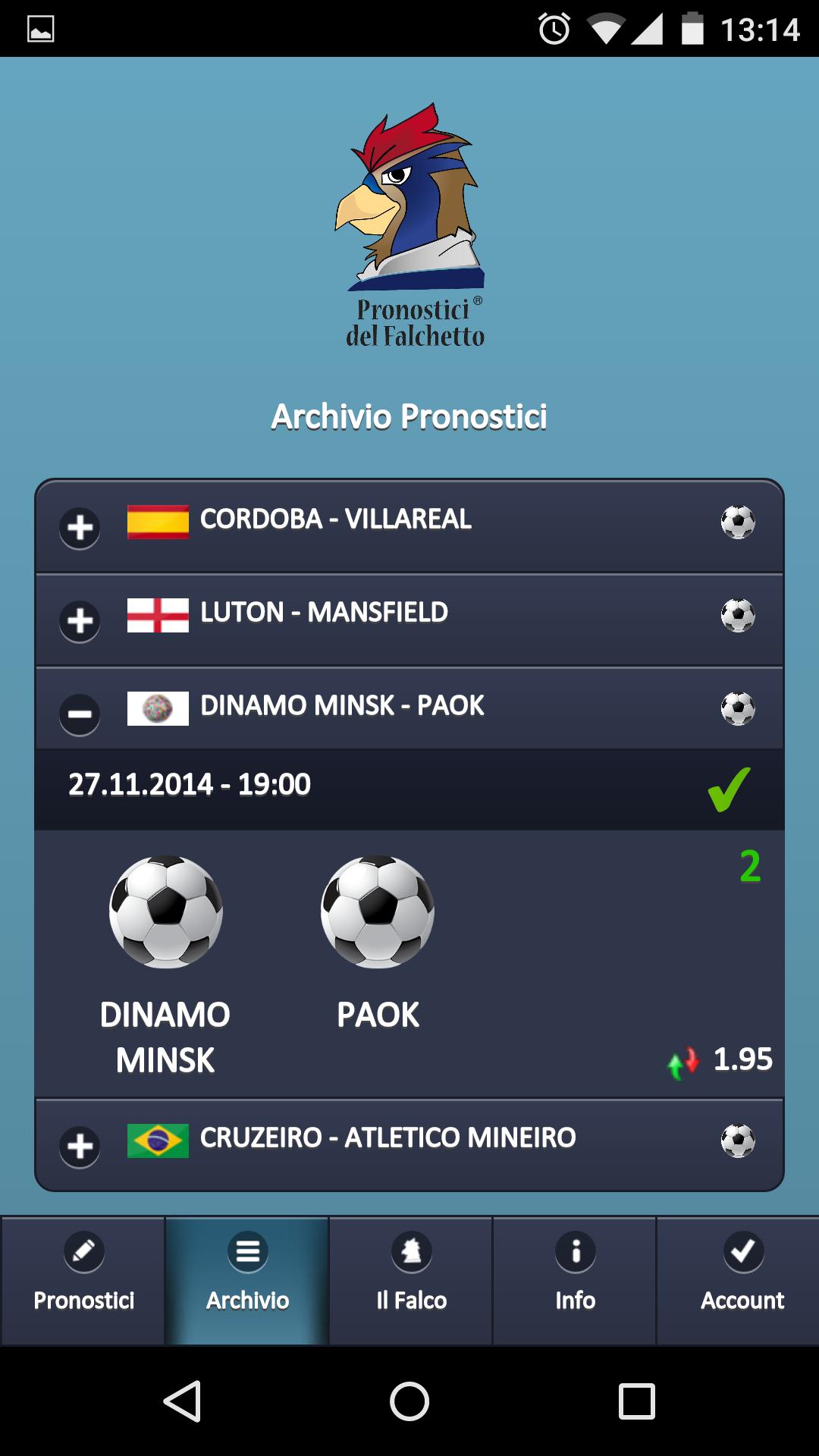Click the green prediction result '2'

coord(749,864)
